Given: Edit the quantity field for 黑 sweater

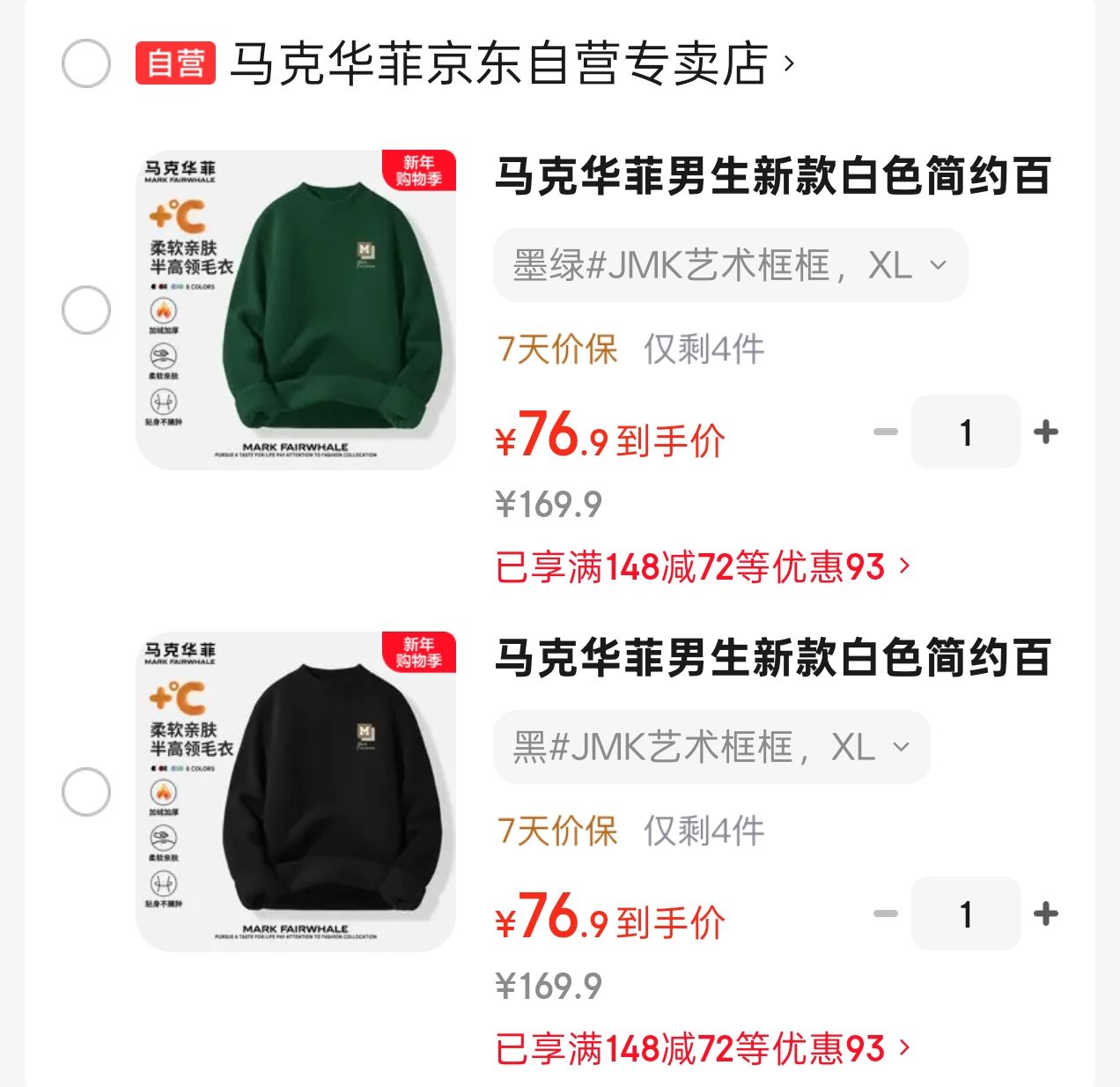Looking at the screenshot, I should tap(965, 913).
